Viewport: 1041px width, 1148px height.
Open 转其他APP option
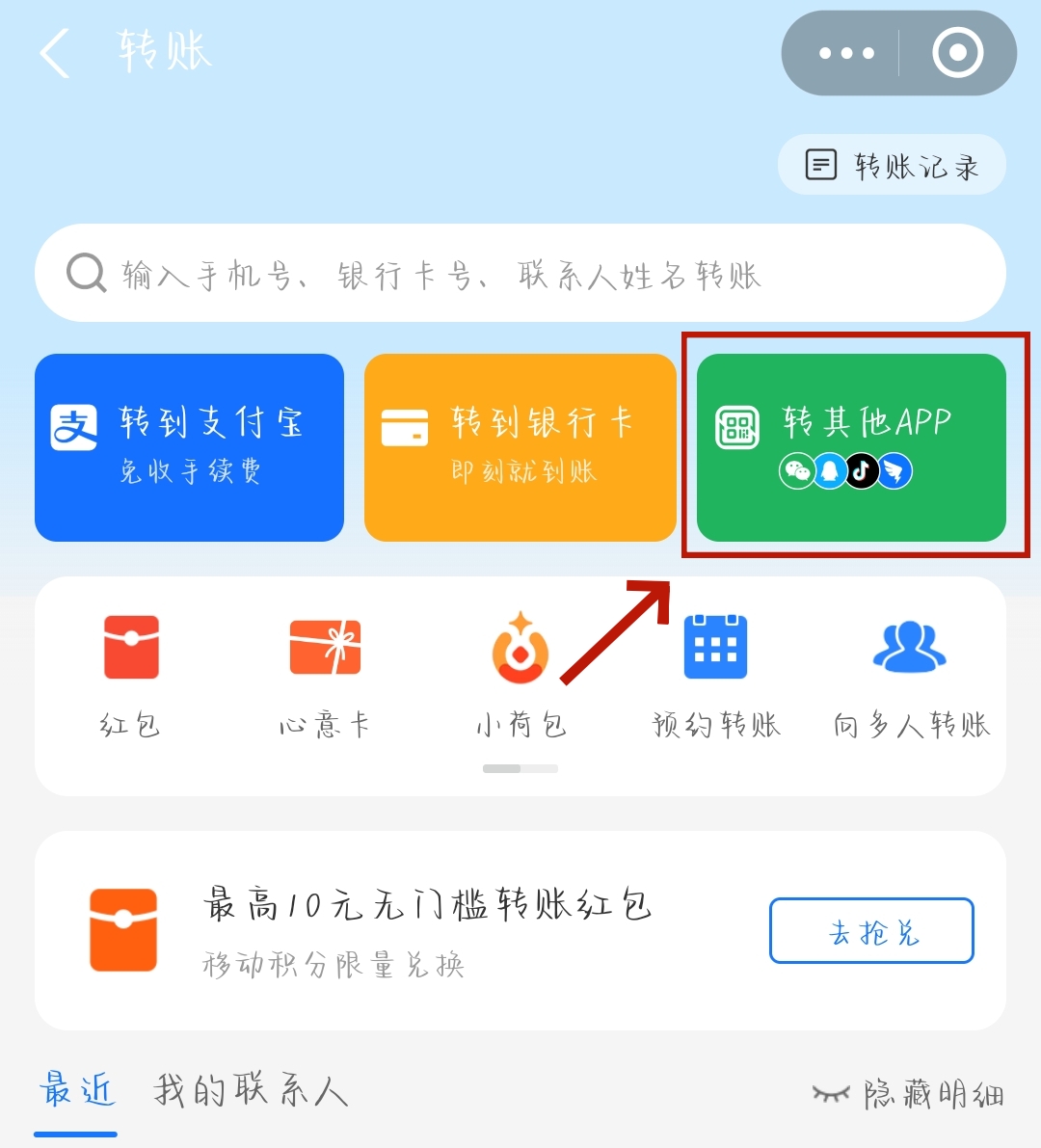click(x=851, y=447)
